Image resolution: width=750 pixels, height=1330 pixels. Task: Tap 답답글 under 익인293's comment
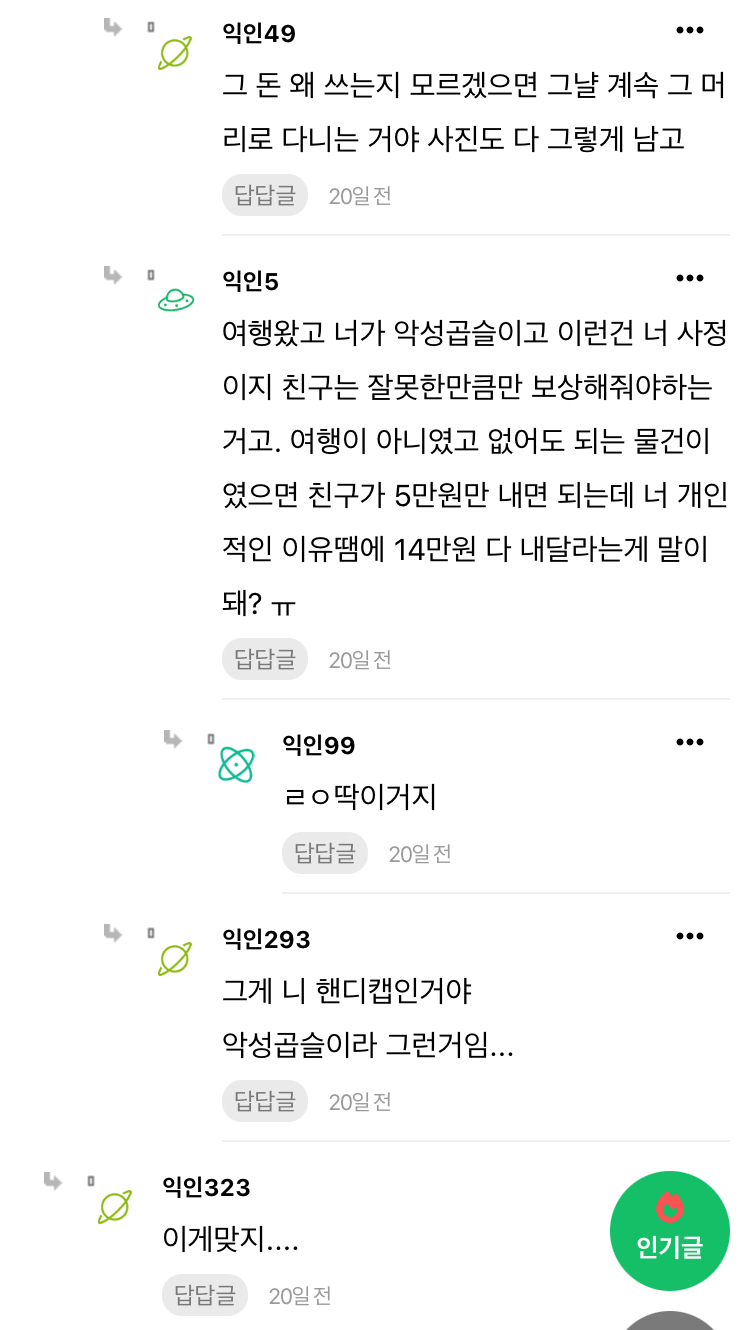click(265, 1102)
